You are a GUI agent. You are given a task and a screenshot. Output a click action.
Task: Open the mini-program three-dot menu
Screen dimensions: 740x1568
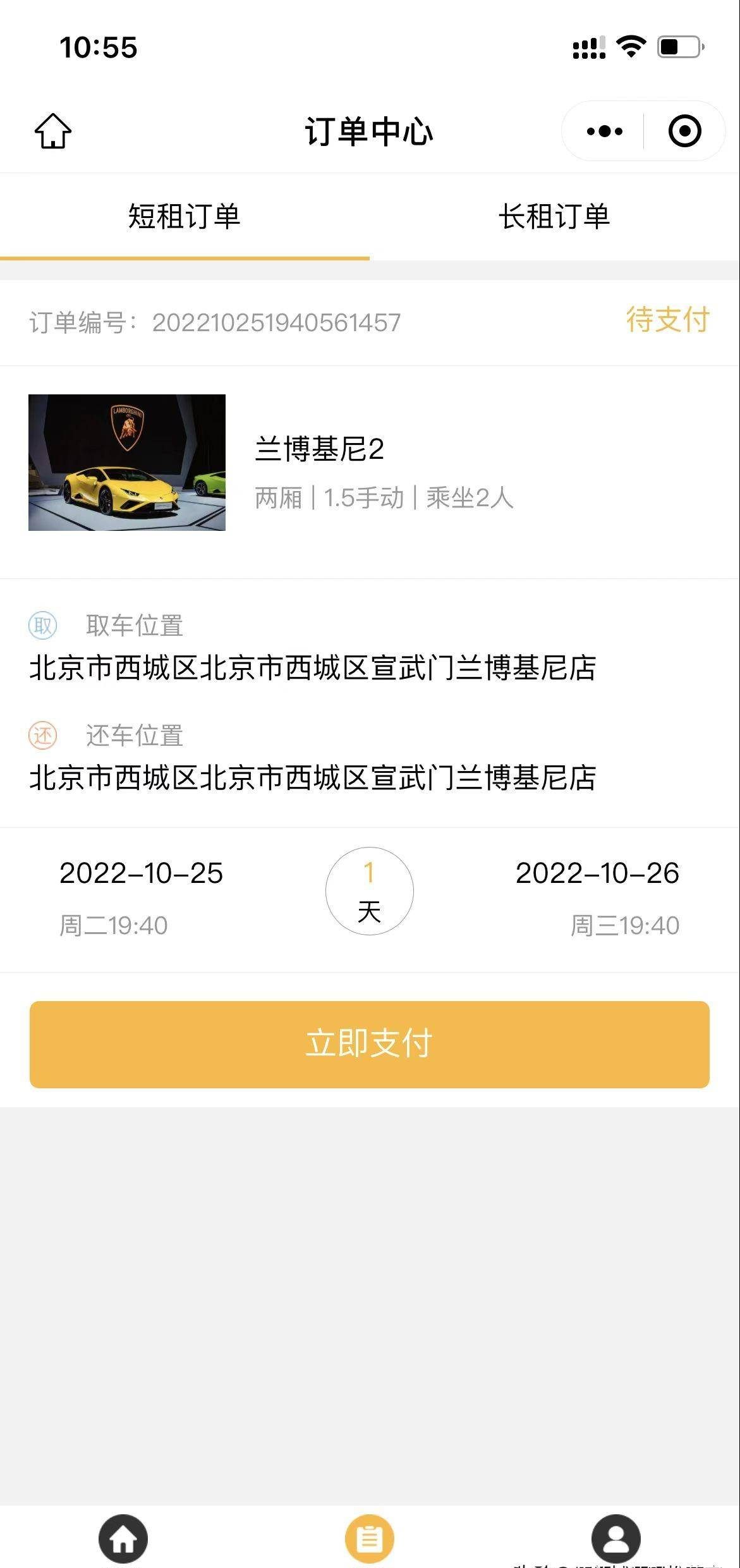604,131
